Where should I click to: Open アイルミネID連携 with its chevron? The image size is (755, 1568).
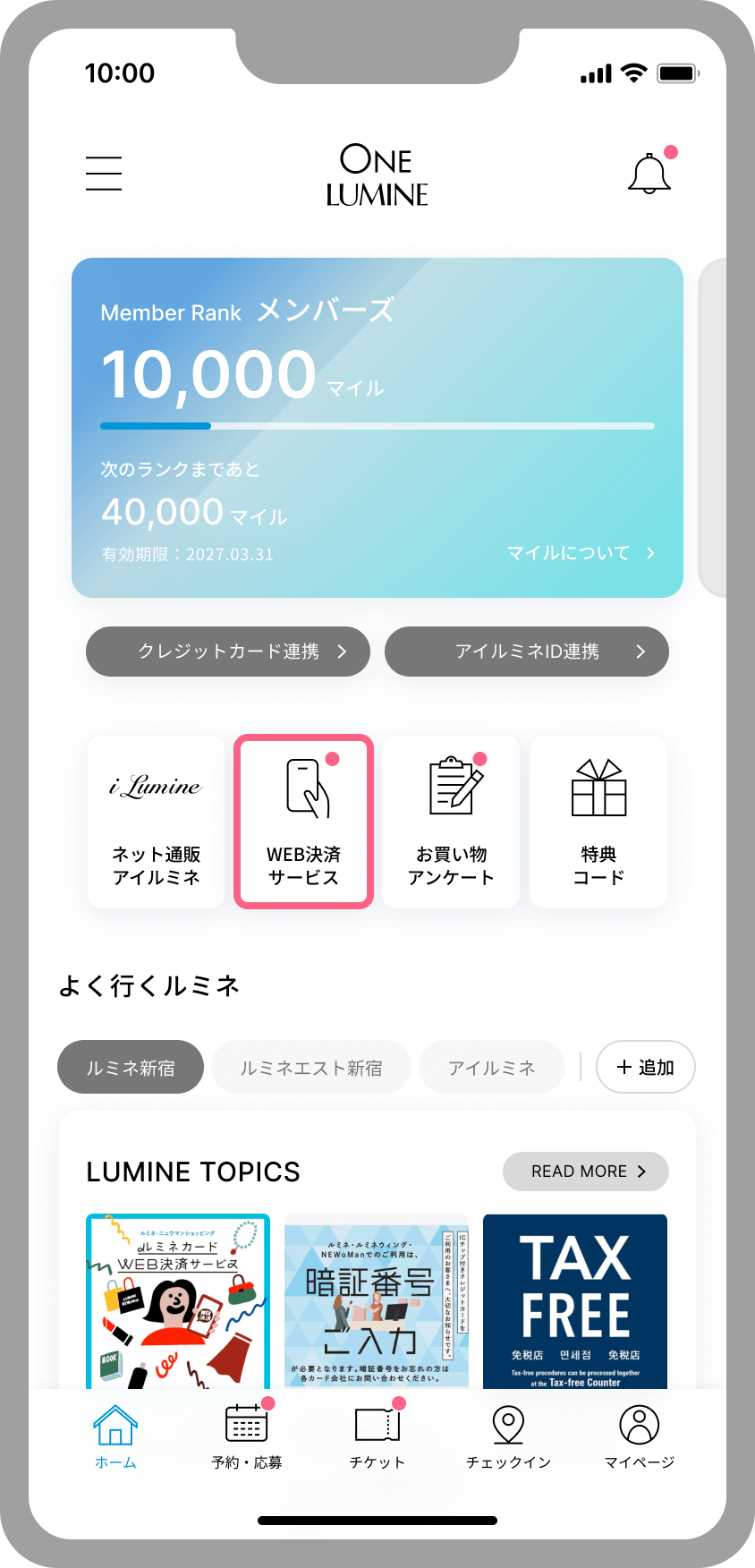527,652
